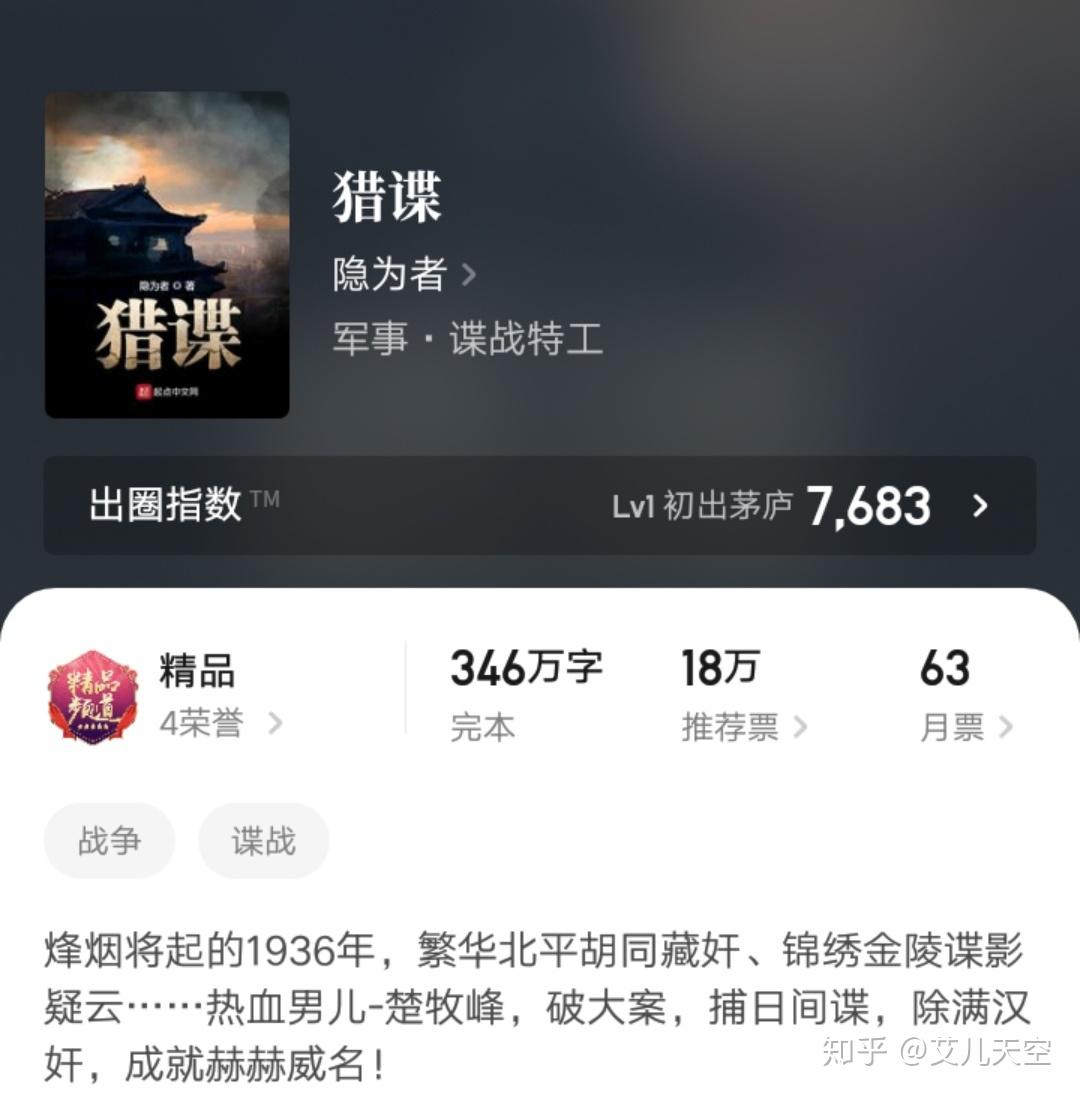Select the 战争 tag chip
This screenshot has height=1096, width=1080.
pyautogui.click(x=109, y=841)
